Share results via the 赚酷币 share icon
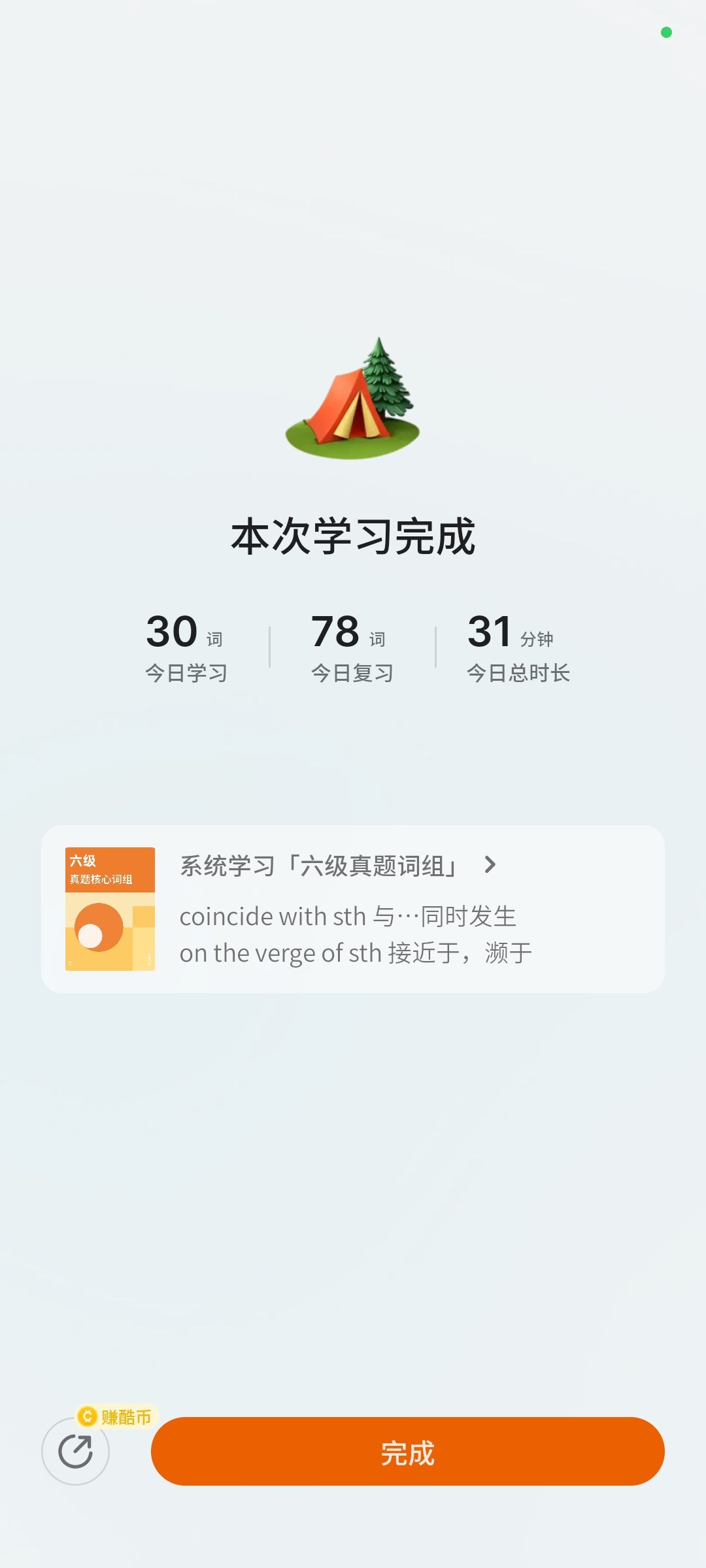This screenshot has width=706, height=1568. pos(76,1452)
